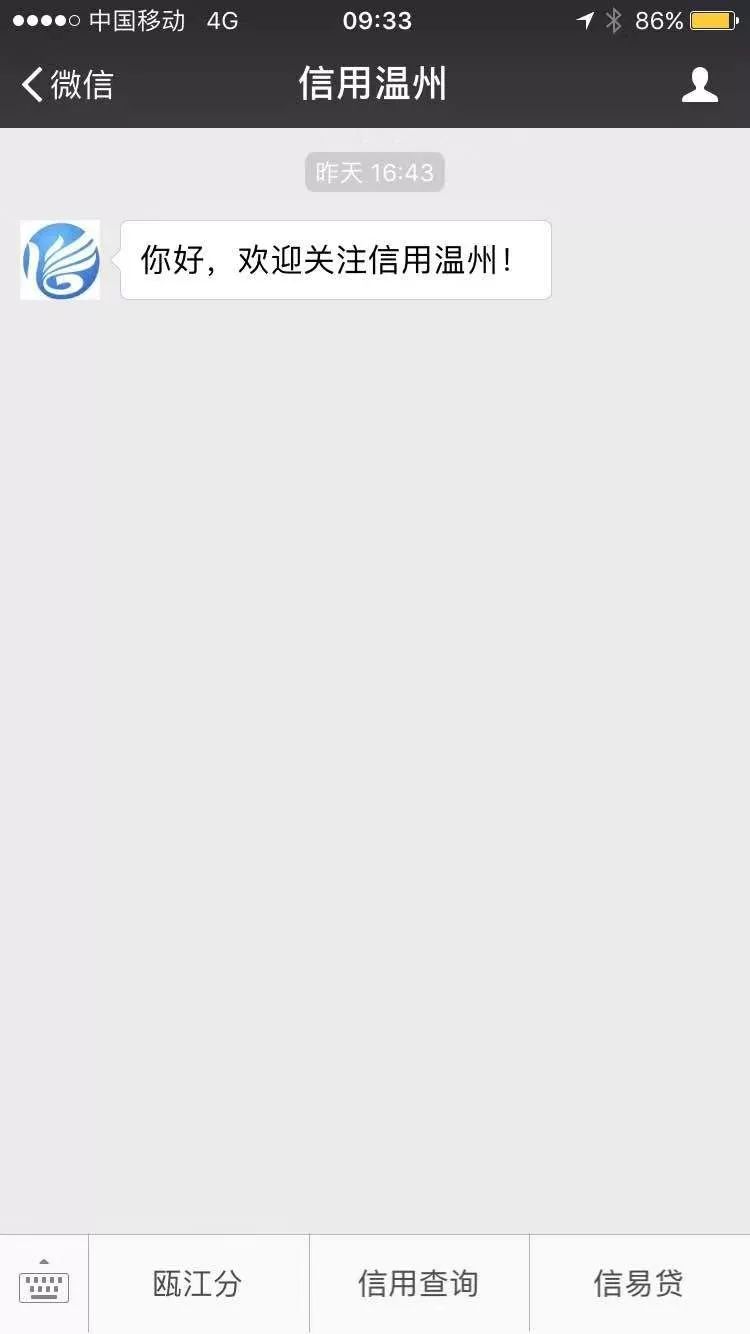Open the 信易贷 menu
Screen dimensions: 750x1334
click(639, 1284)
